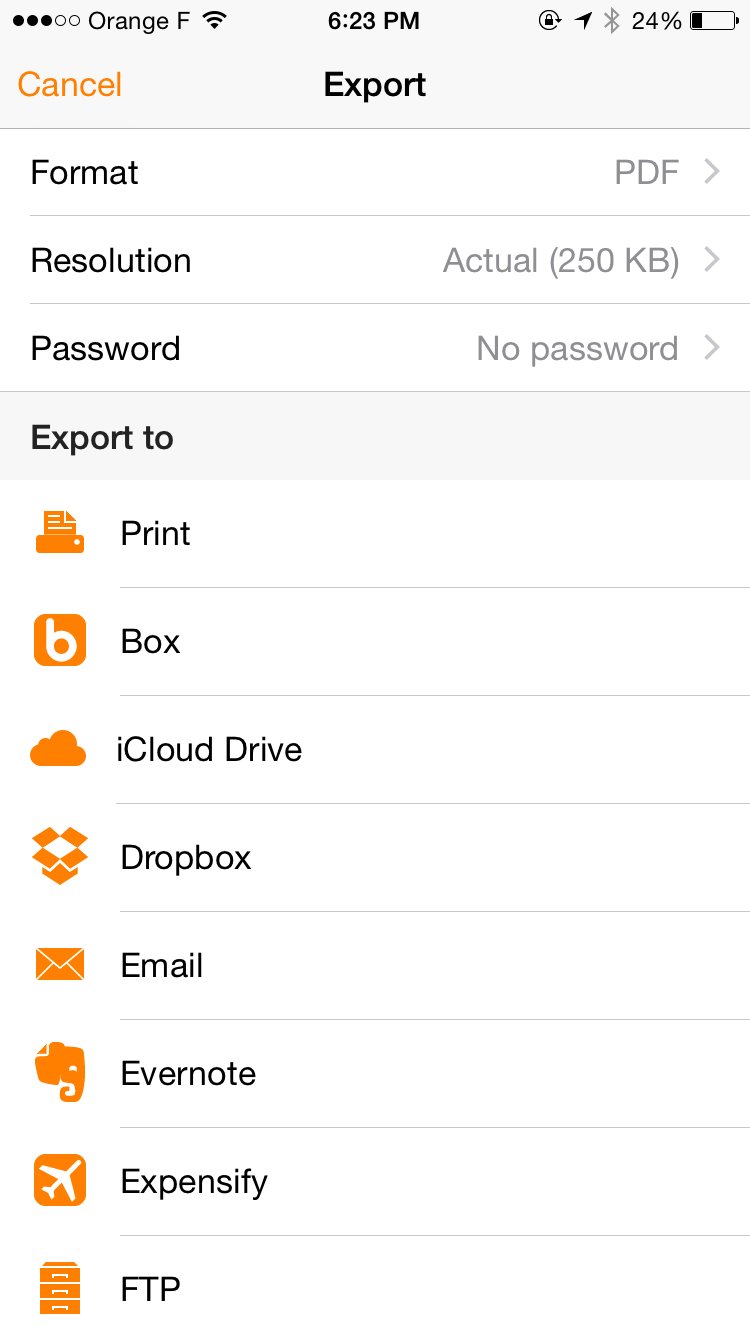The image size is (750, 1334).
Task: Upload the file via FTP
Action: [375, 1286]
